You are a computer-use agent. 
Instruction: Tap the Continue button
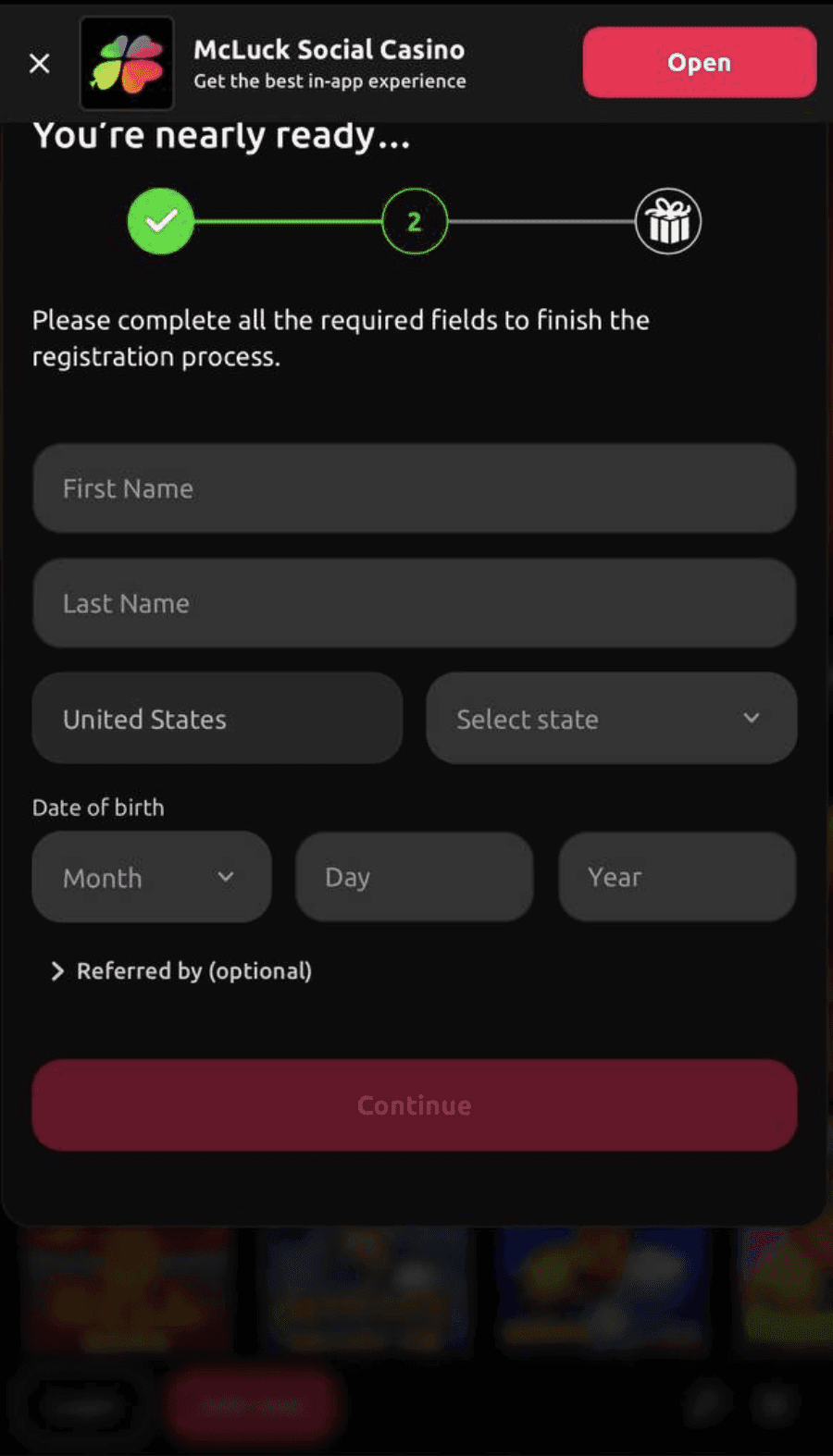pos(414,1105)
